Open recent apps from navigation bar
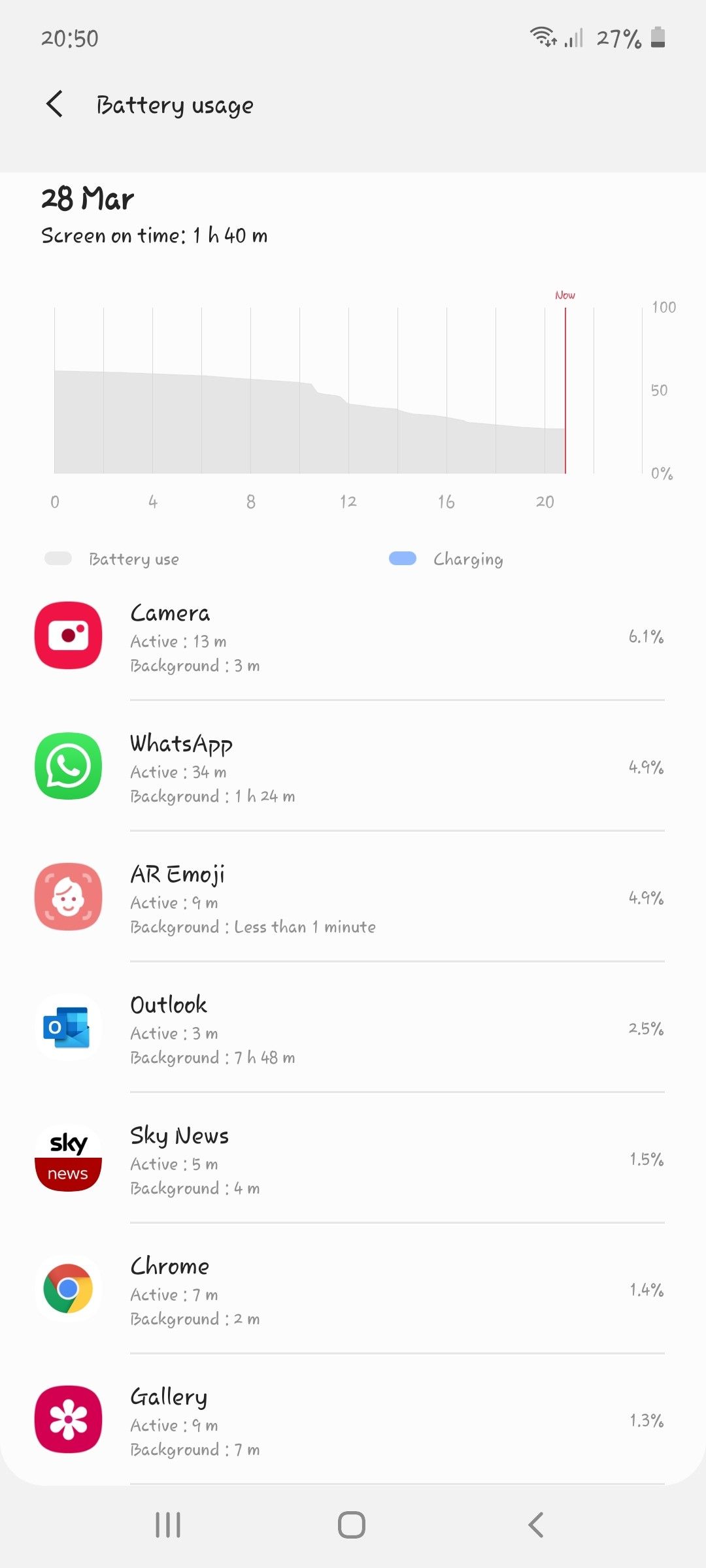 point(168,1525)
